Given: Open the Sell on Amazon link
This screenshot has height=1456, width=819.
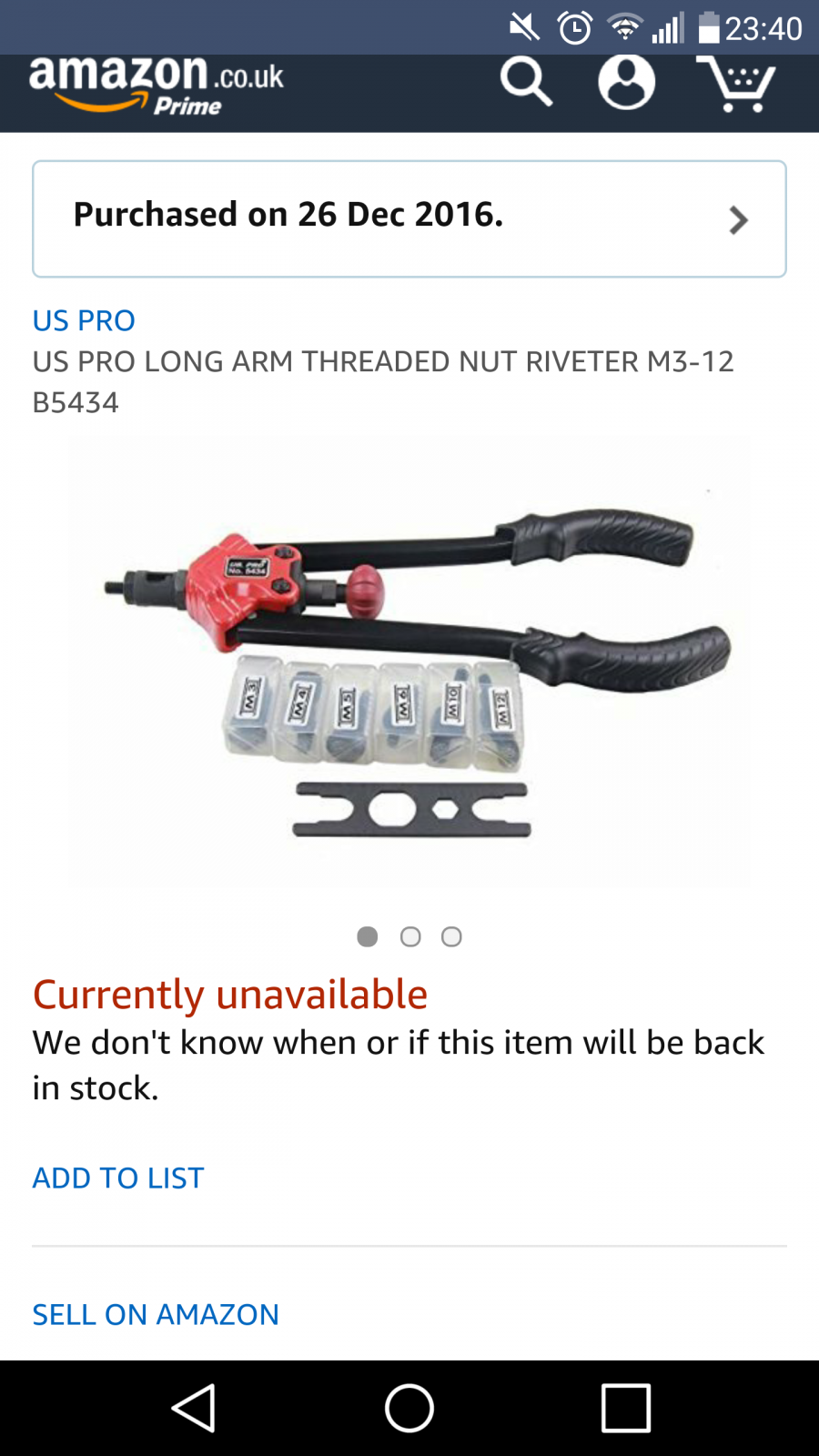Looking at the screenshot, I should [156, 1314].
